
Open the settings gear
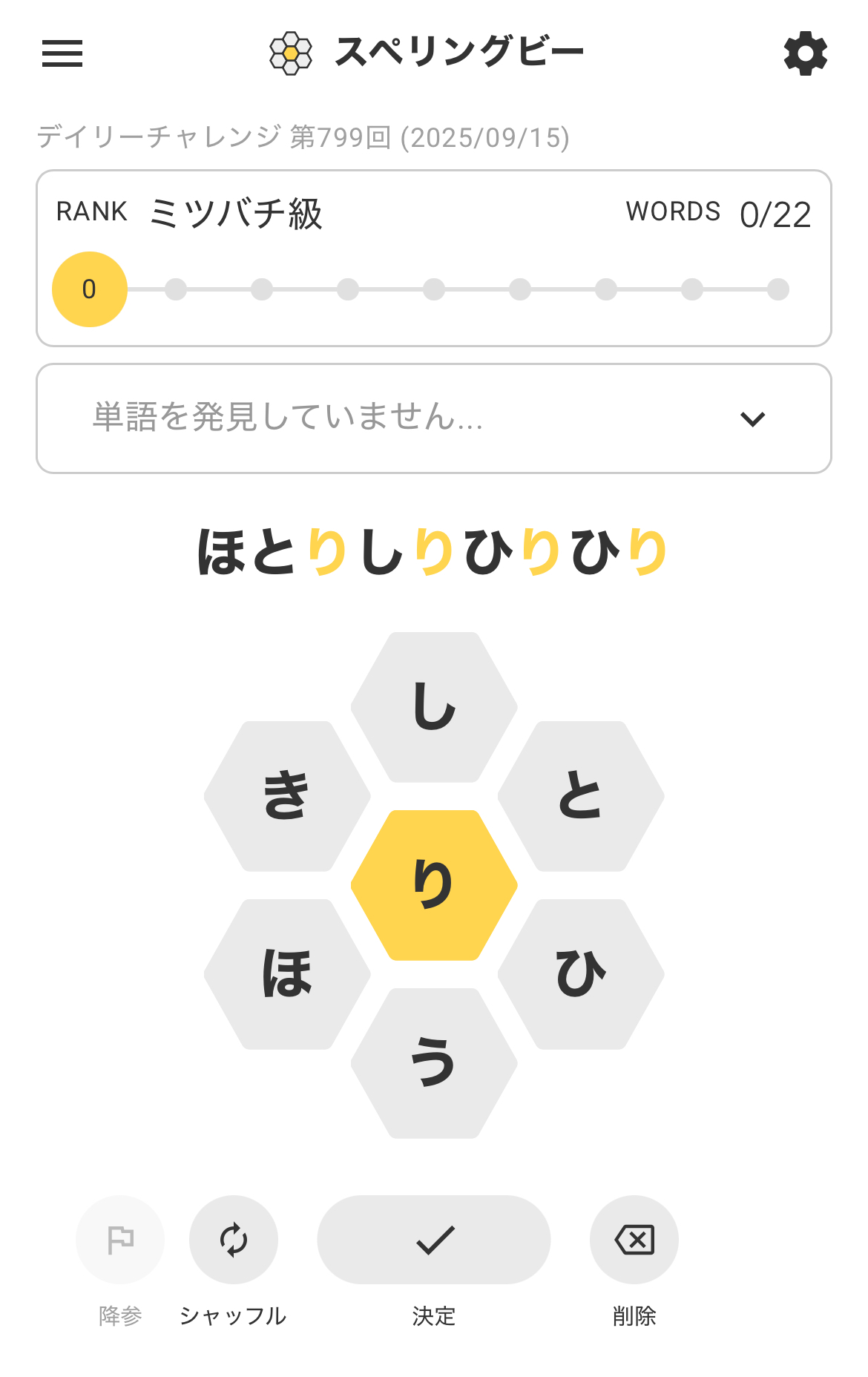(805, 53)
